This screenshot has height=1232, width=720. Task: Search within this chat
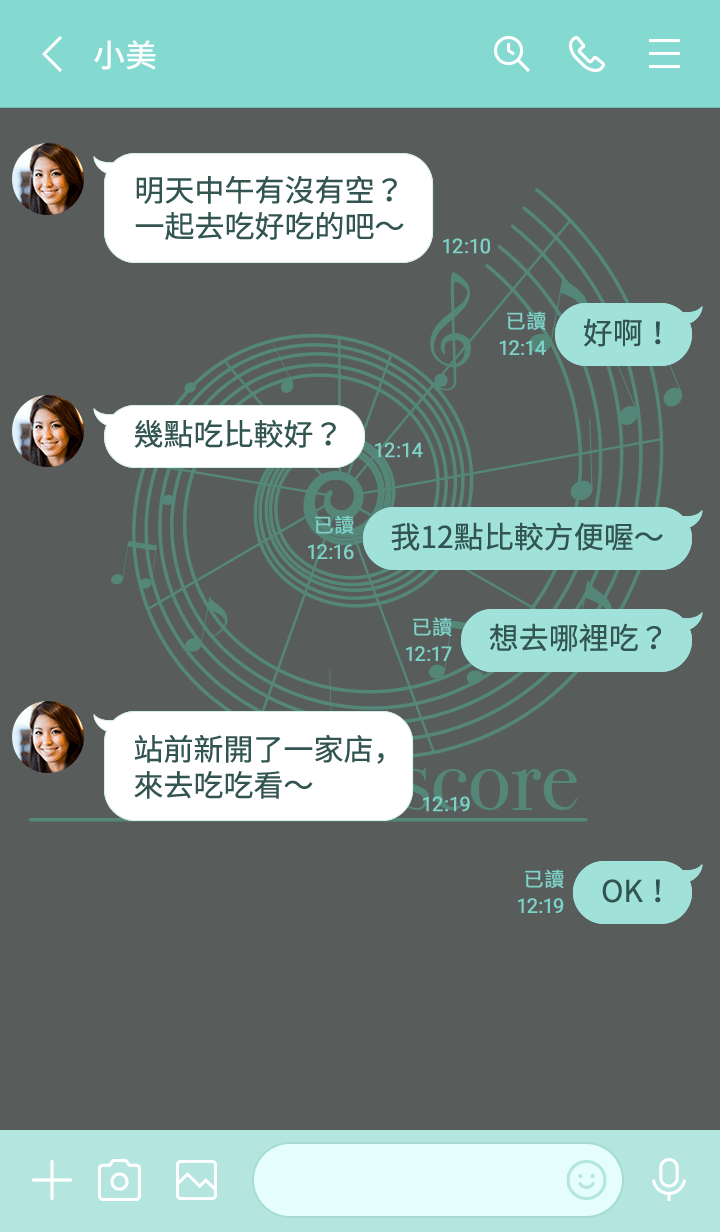point(511,54)
